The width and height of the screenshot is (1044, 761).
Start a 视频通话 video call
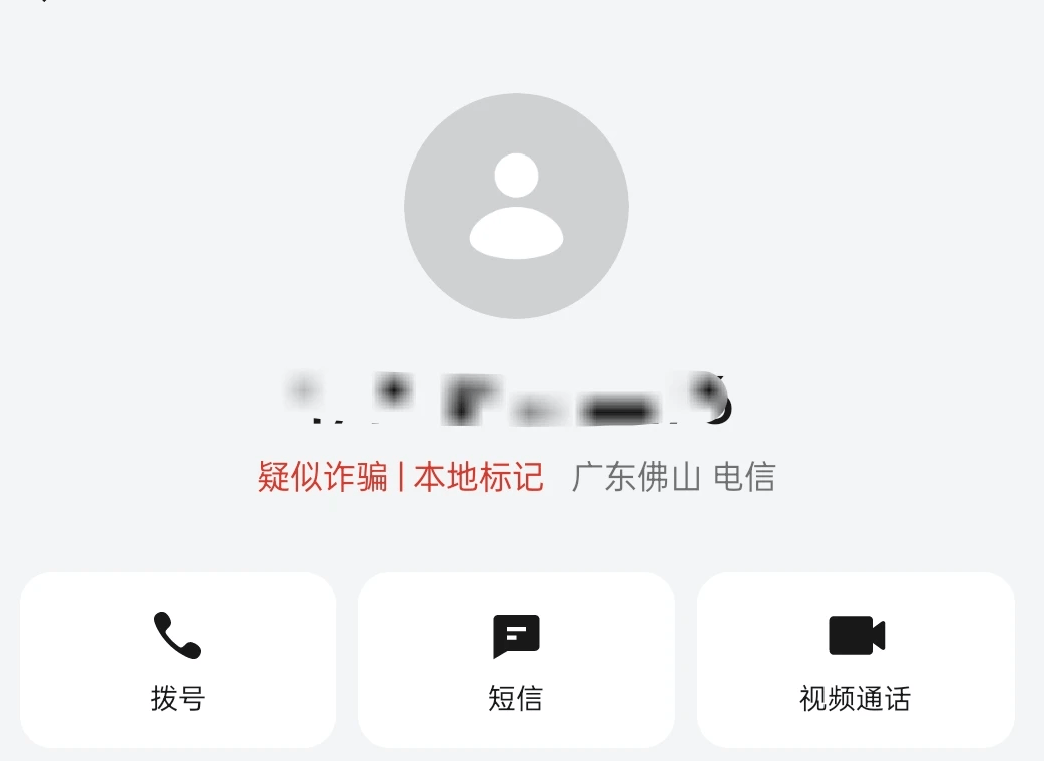click(855, 659)
